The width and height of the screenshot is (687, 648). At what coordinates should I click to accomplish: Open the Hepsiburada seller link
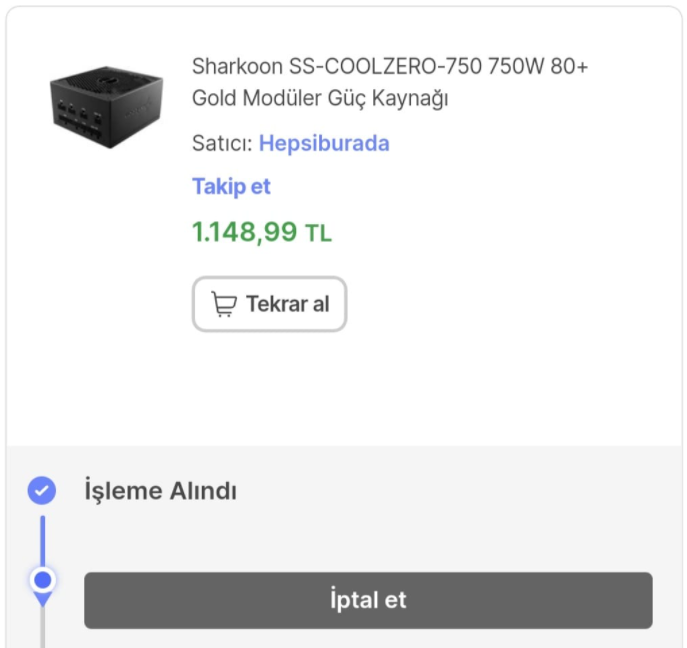(323, 143)
